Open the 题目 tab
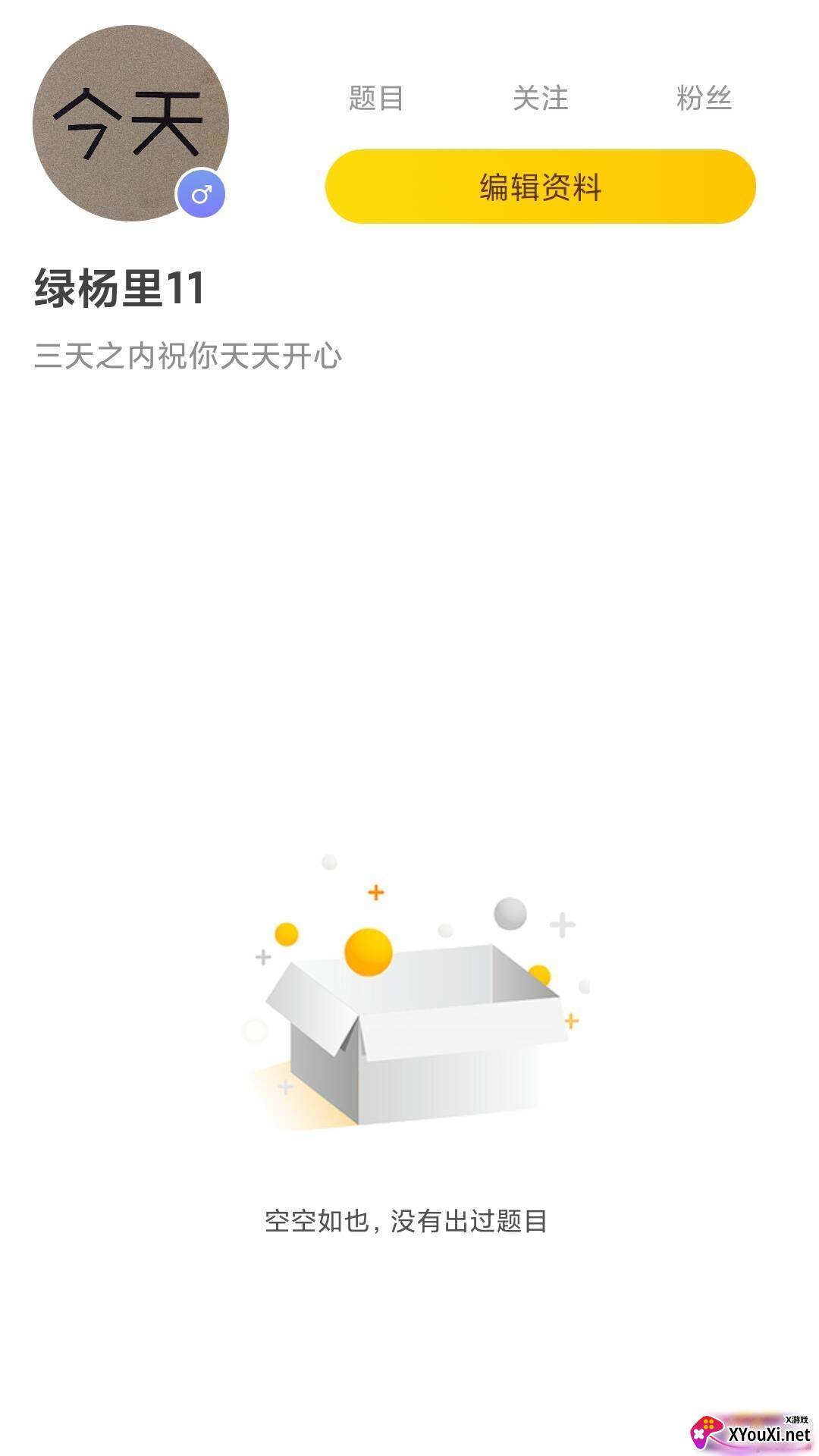This screenshot has height=1456, width=819. [376, 98]
